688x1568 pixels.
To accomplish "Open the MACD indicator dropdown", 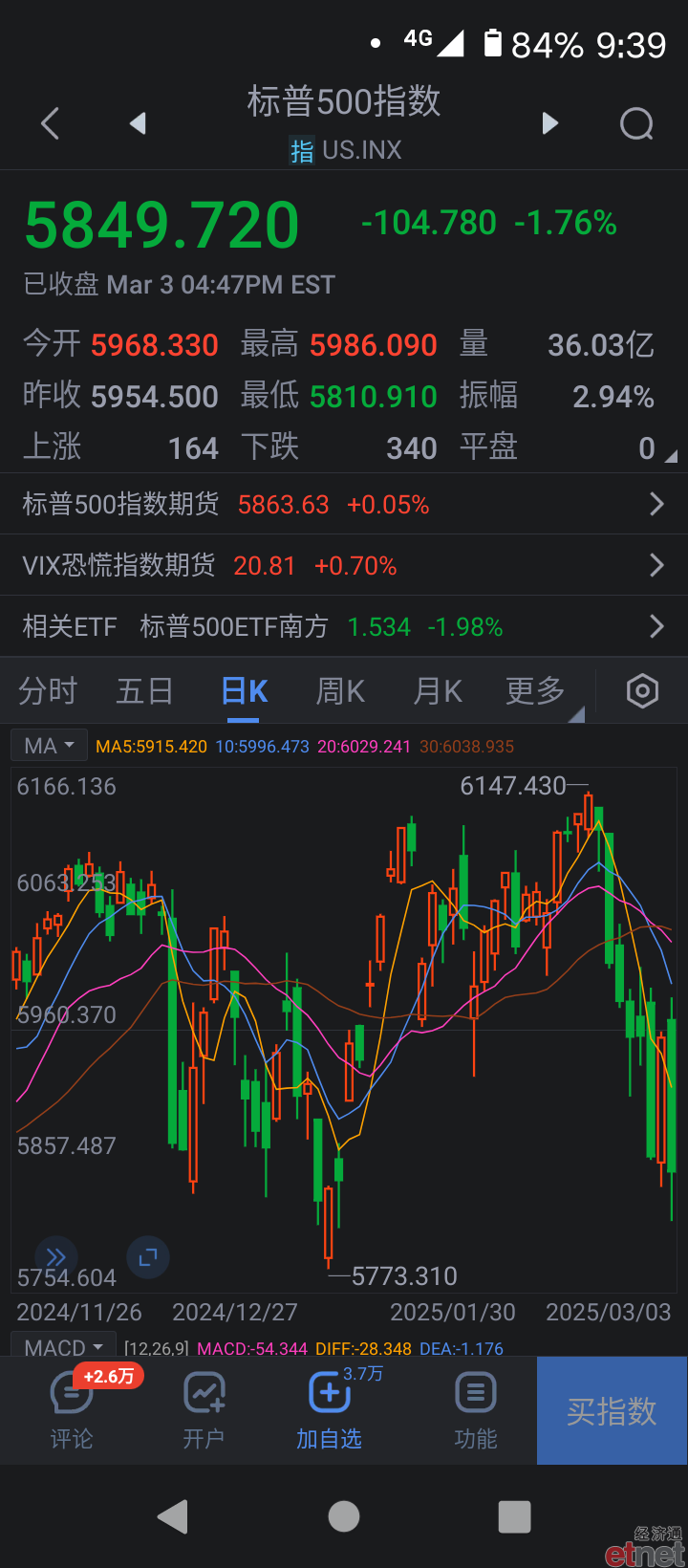I will pyautogui.click(x=63, y=1347).
